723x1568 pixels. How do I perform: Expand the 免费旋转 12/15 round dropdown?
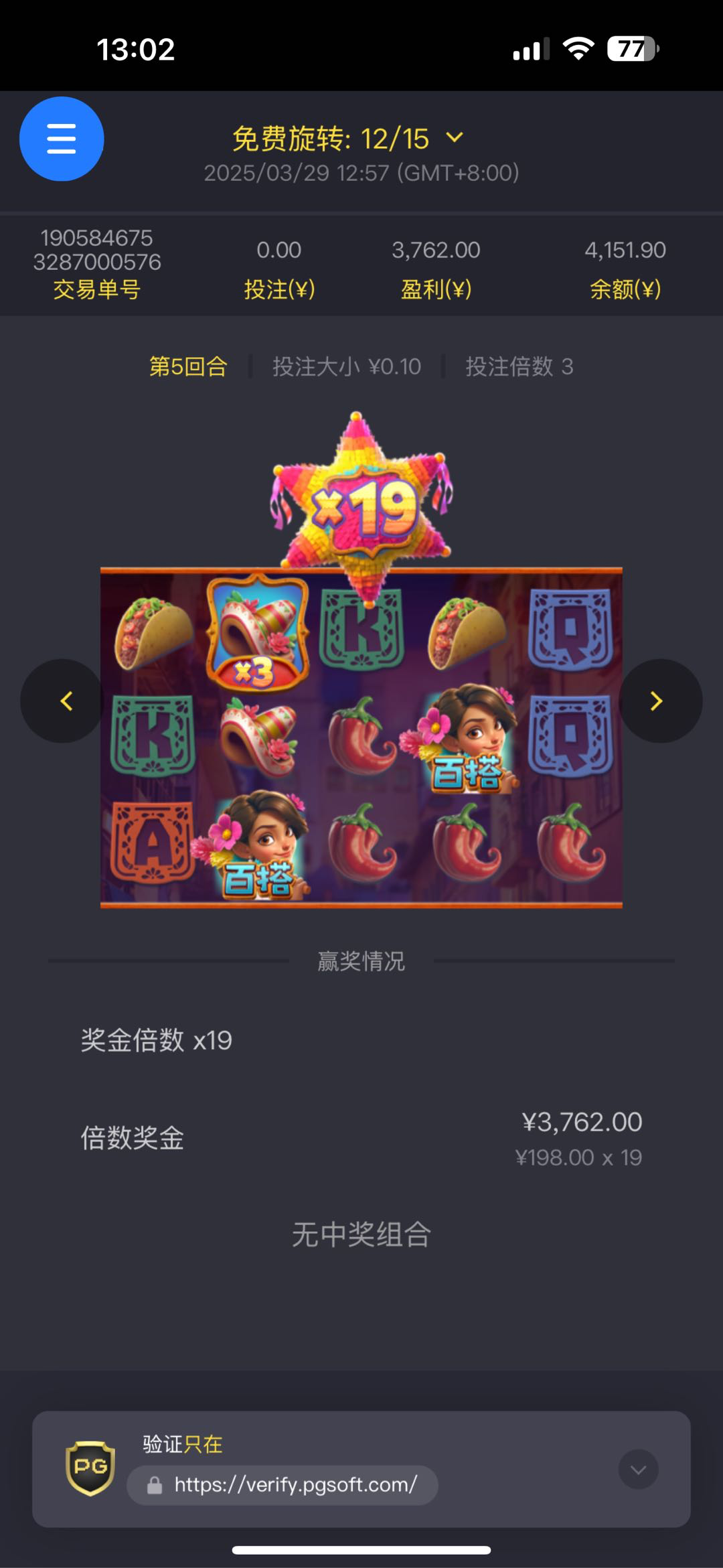click(454, 138)
